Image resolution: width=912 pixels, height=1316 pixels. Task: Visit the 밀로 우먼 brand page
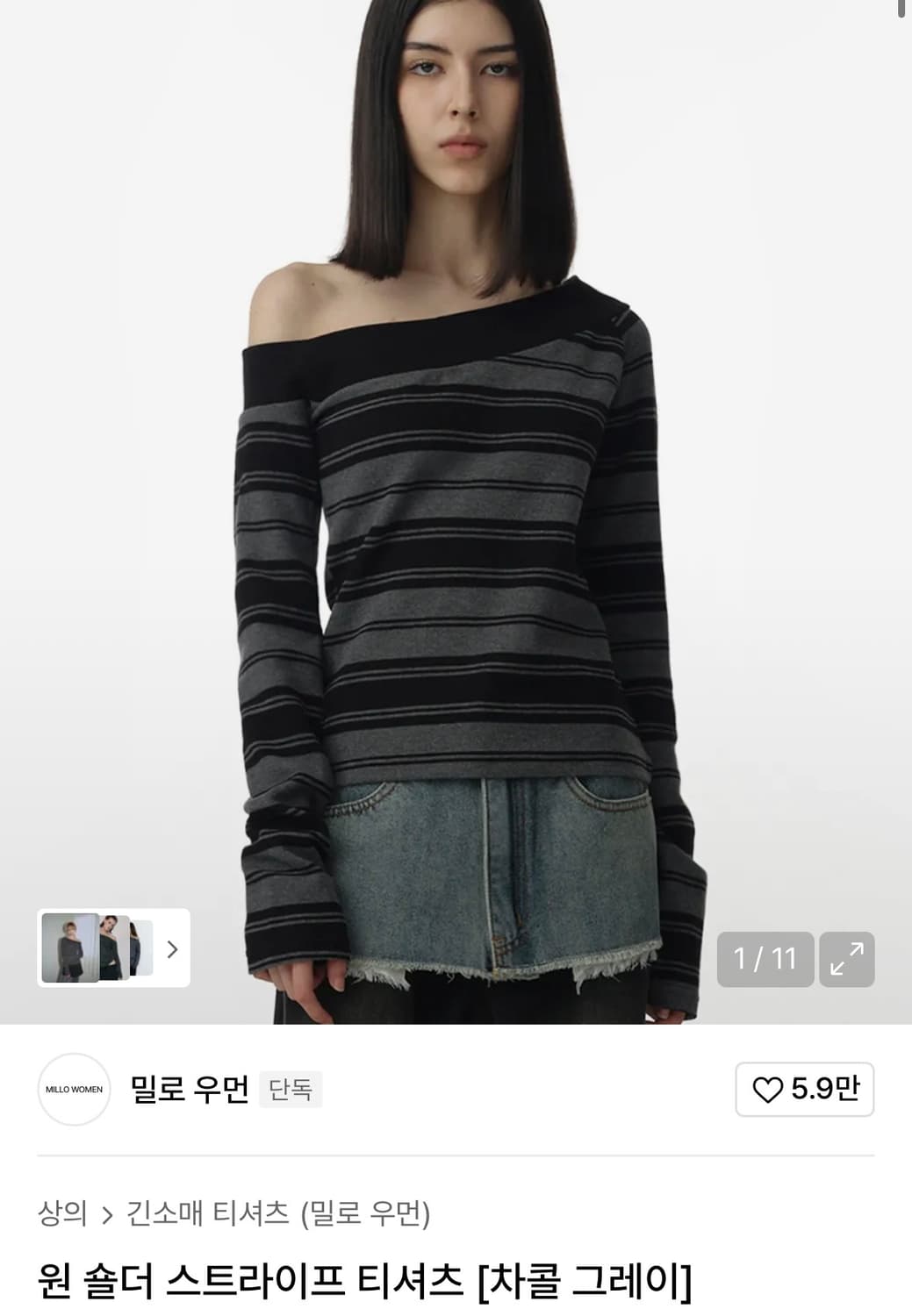click(x=193, y=1090)
